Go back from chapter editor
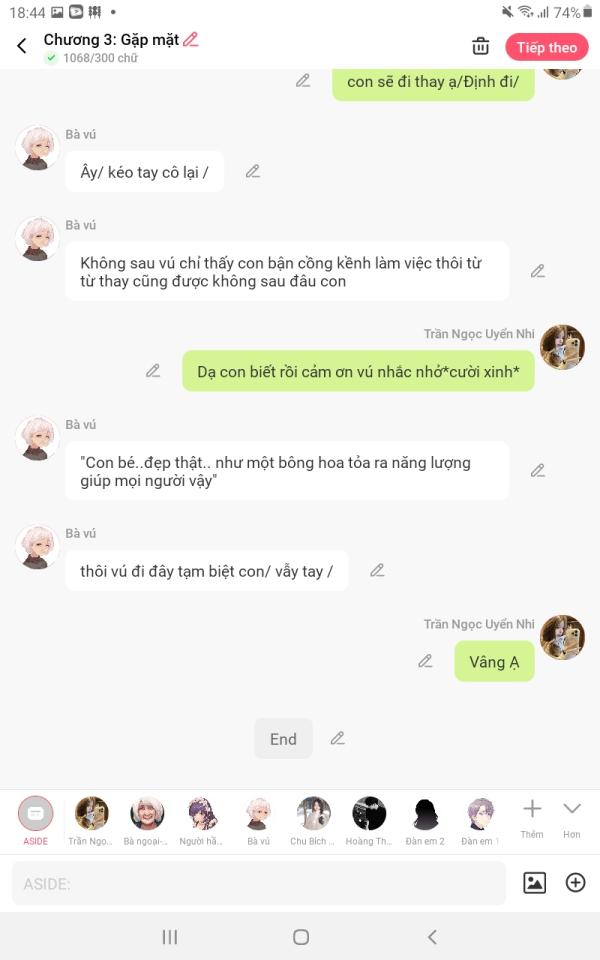Viewport: 600px width, 960px height. point(22,46)
